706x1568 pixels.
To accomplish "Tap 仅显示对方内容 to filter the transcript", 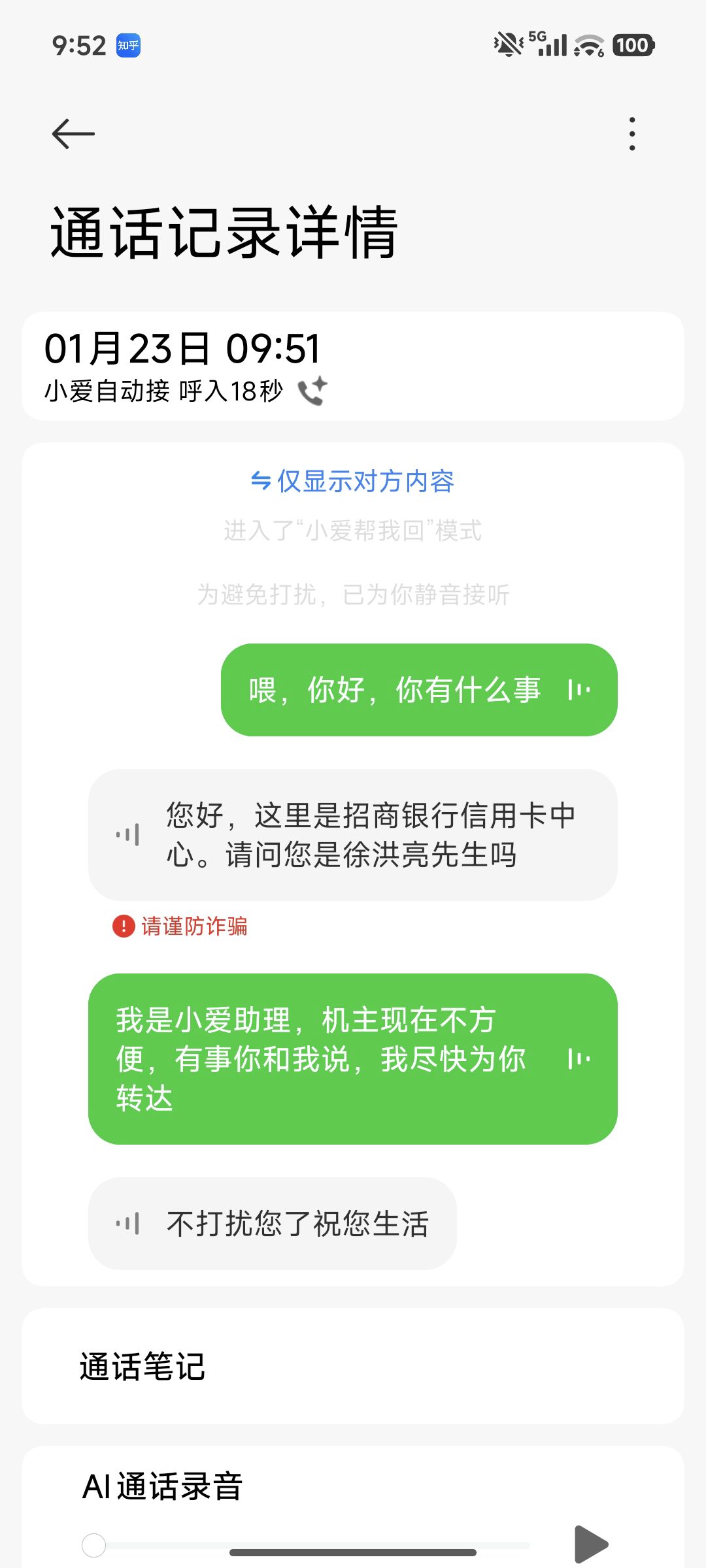I will [x=353, y=482].
